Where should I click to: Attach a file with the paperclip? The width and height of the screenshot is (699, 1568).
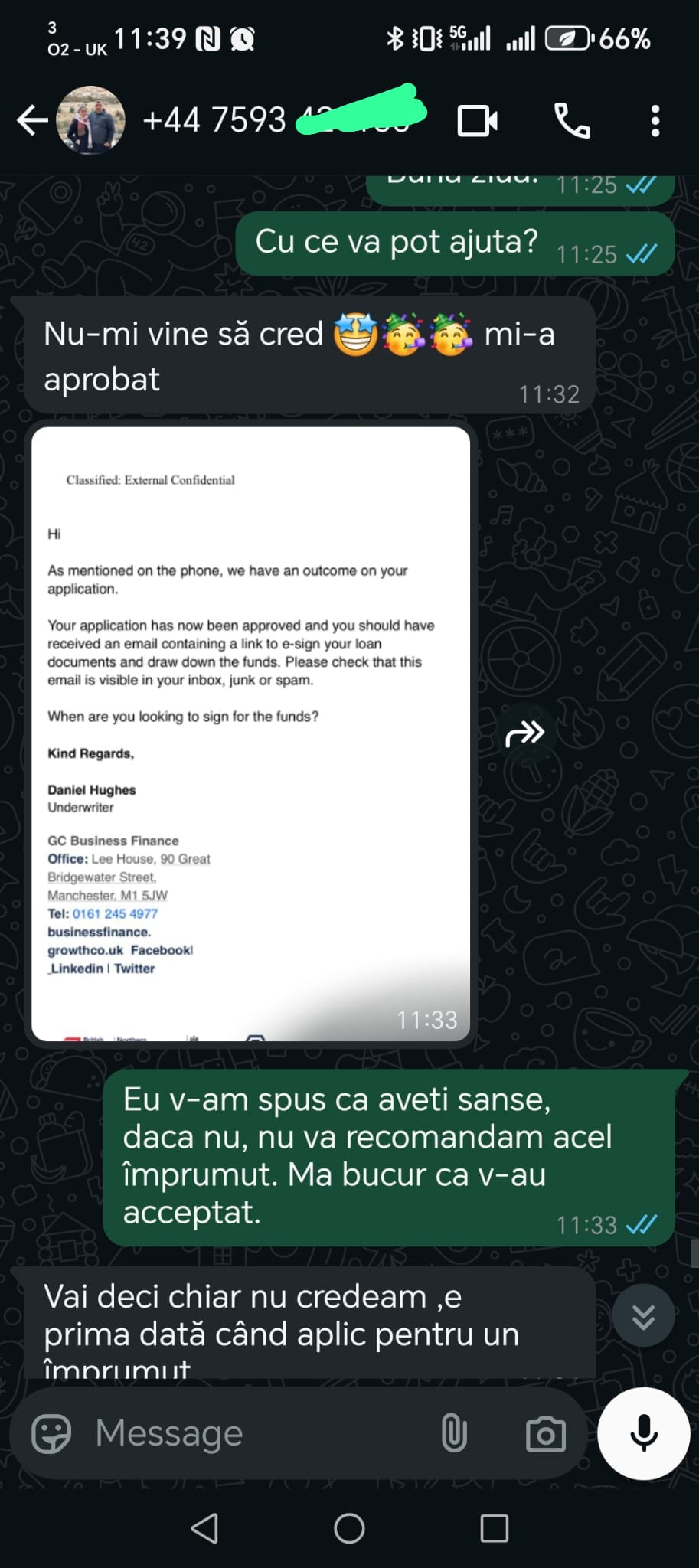[454, 1433]
